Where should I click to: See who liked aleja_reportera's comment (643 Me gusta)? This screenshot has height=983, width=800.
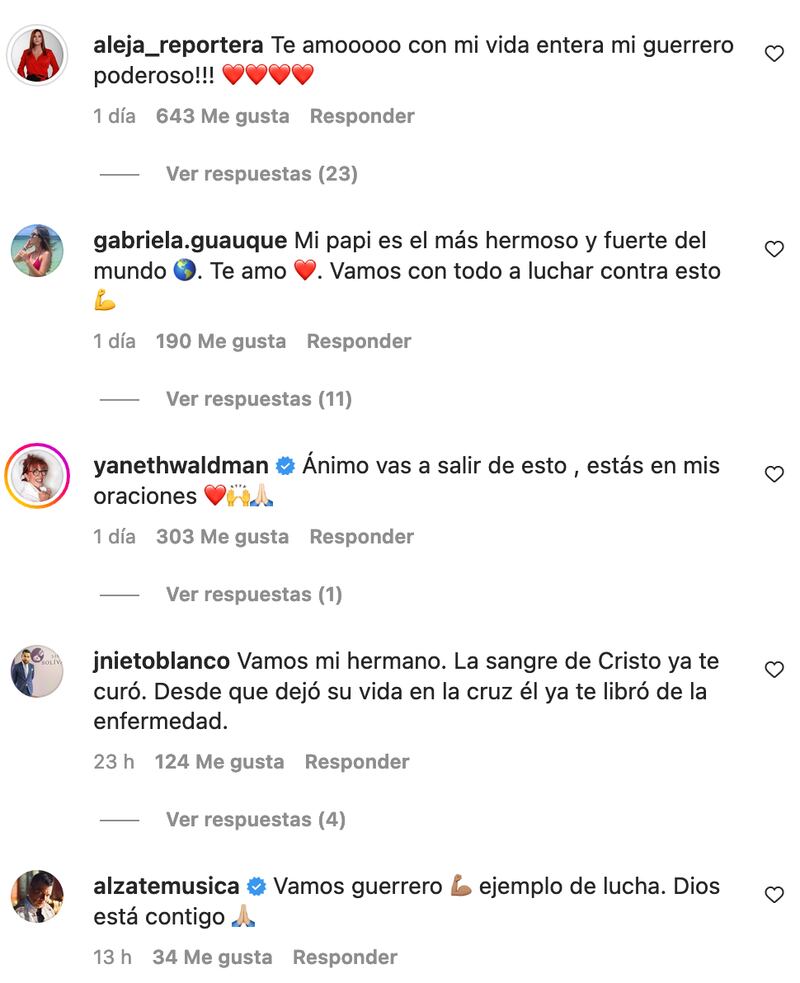click(x=222, y=116)
